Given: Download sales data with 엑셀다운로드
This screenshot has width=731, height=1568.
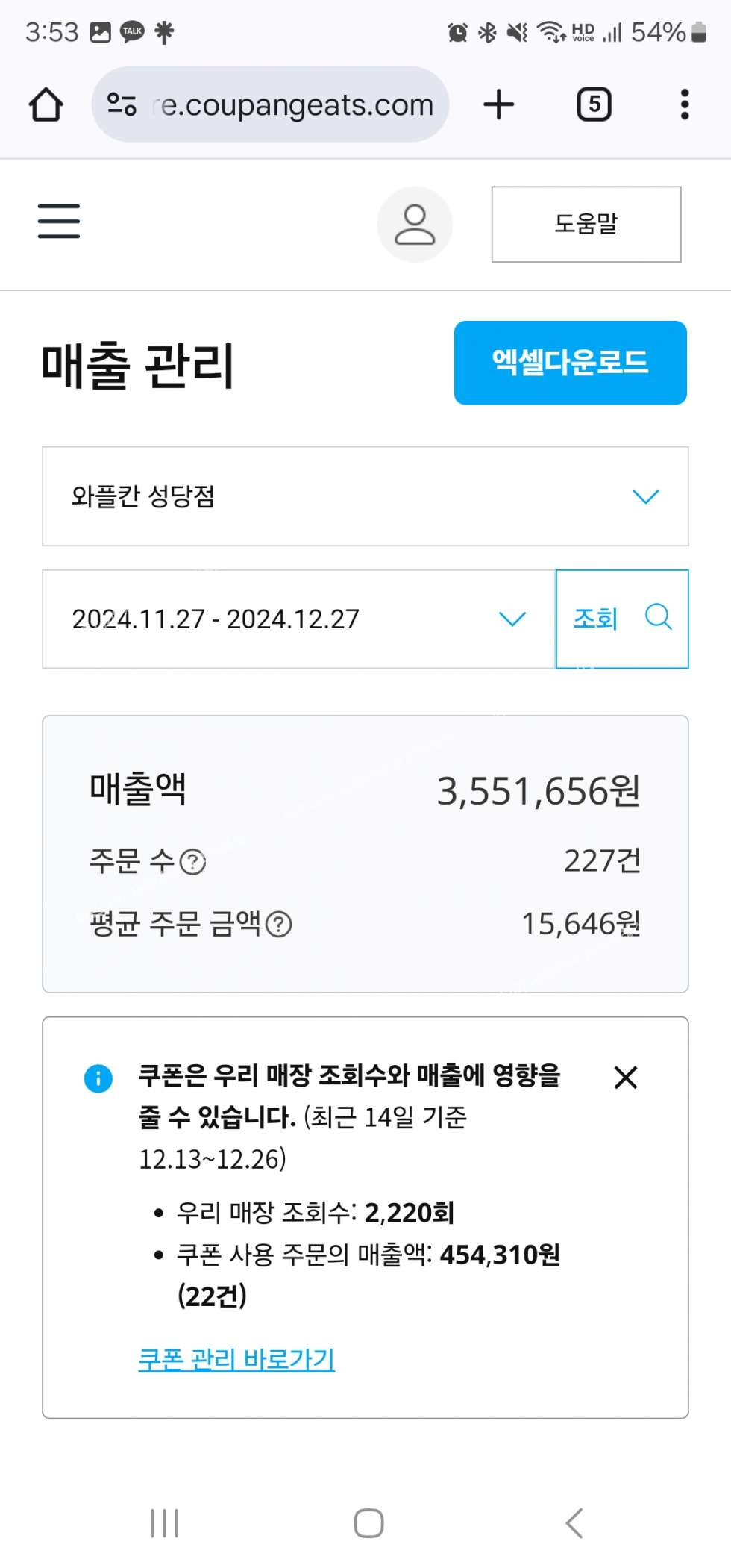Looking at the screenshot, I should point(571,363).
